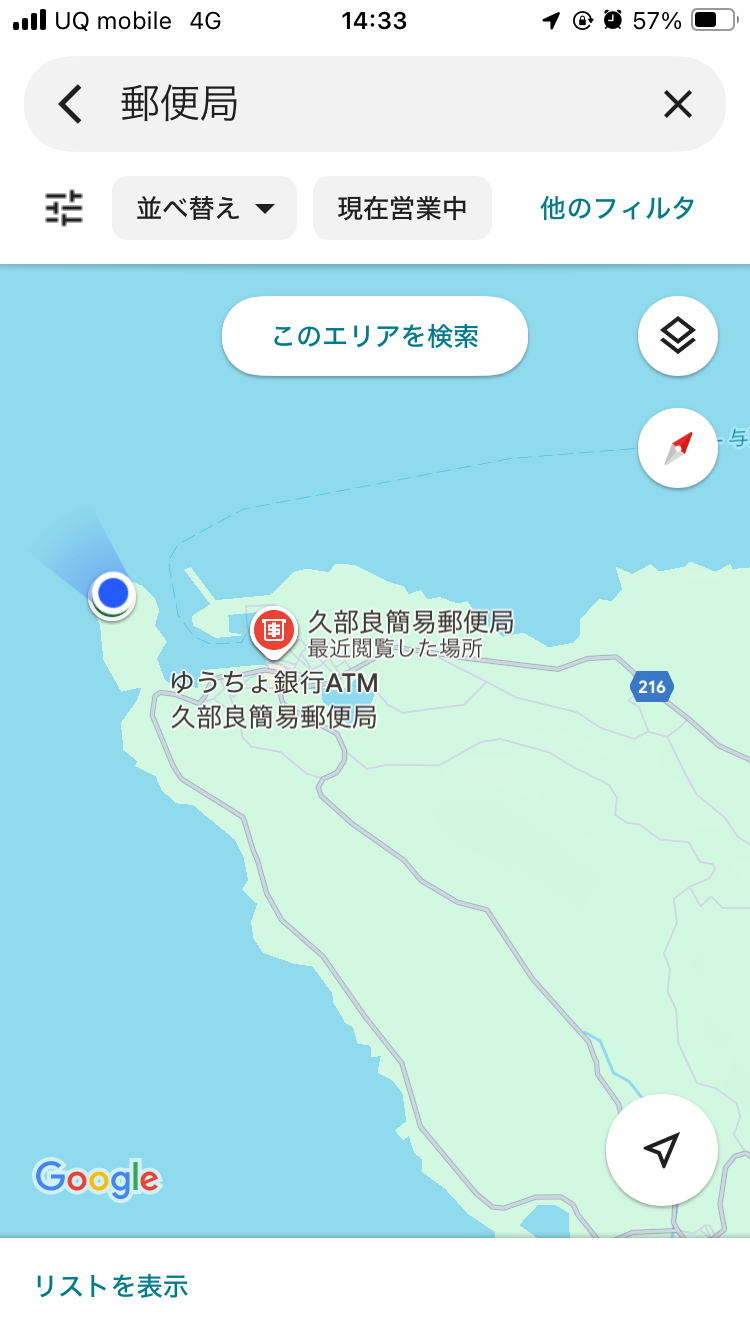Go back from the 郵便局 search

(x=70, y=104)
